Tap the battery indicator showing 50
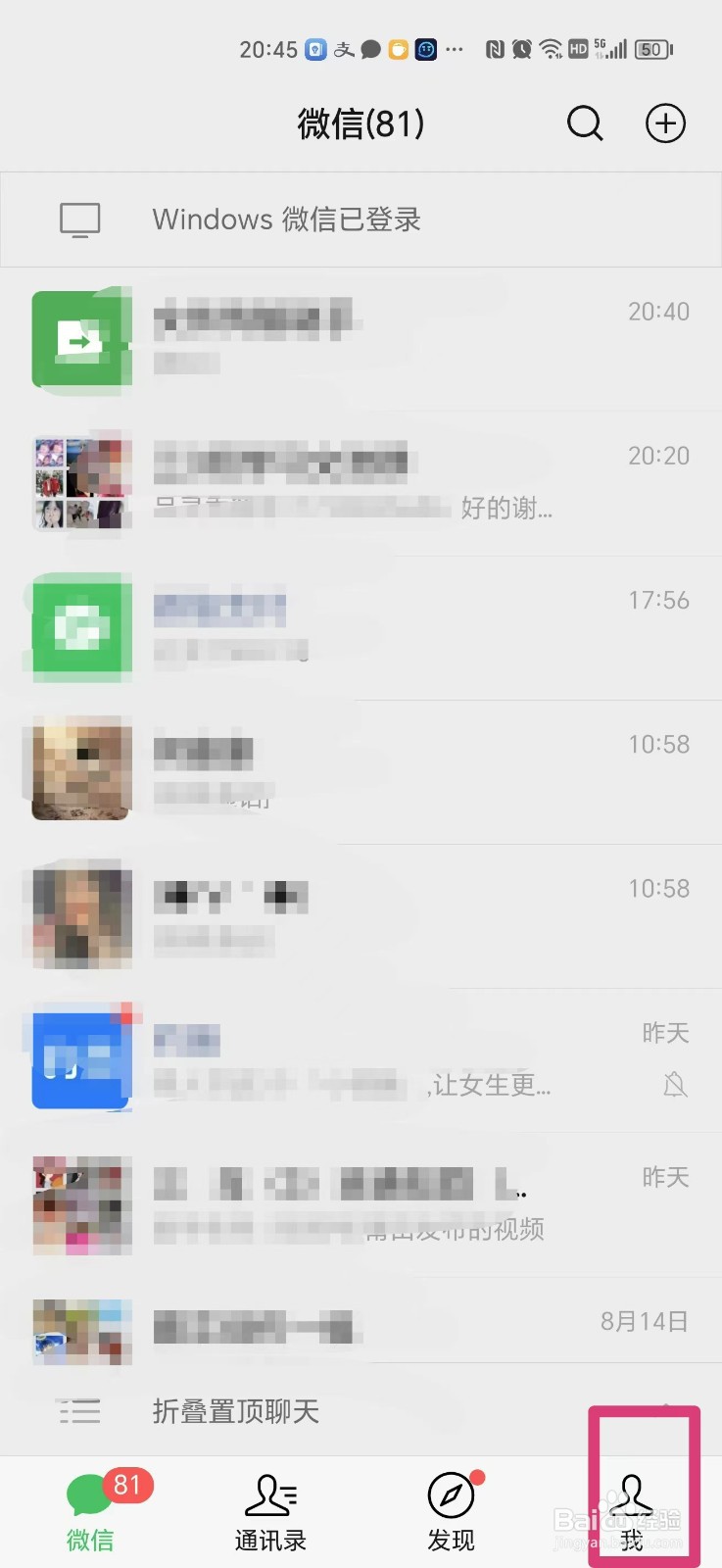This screenshot has width=722, height=1568. point(650,49)
